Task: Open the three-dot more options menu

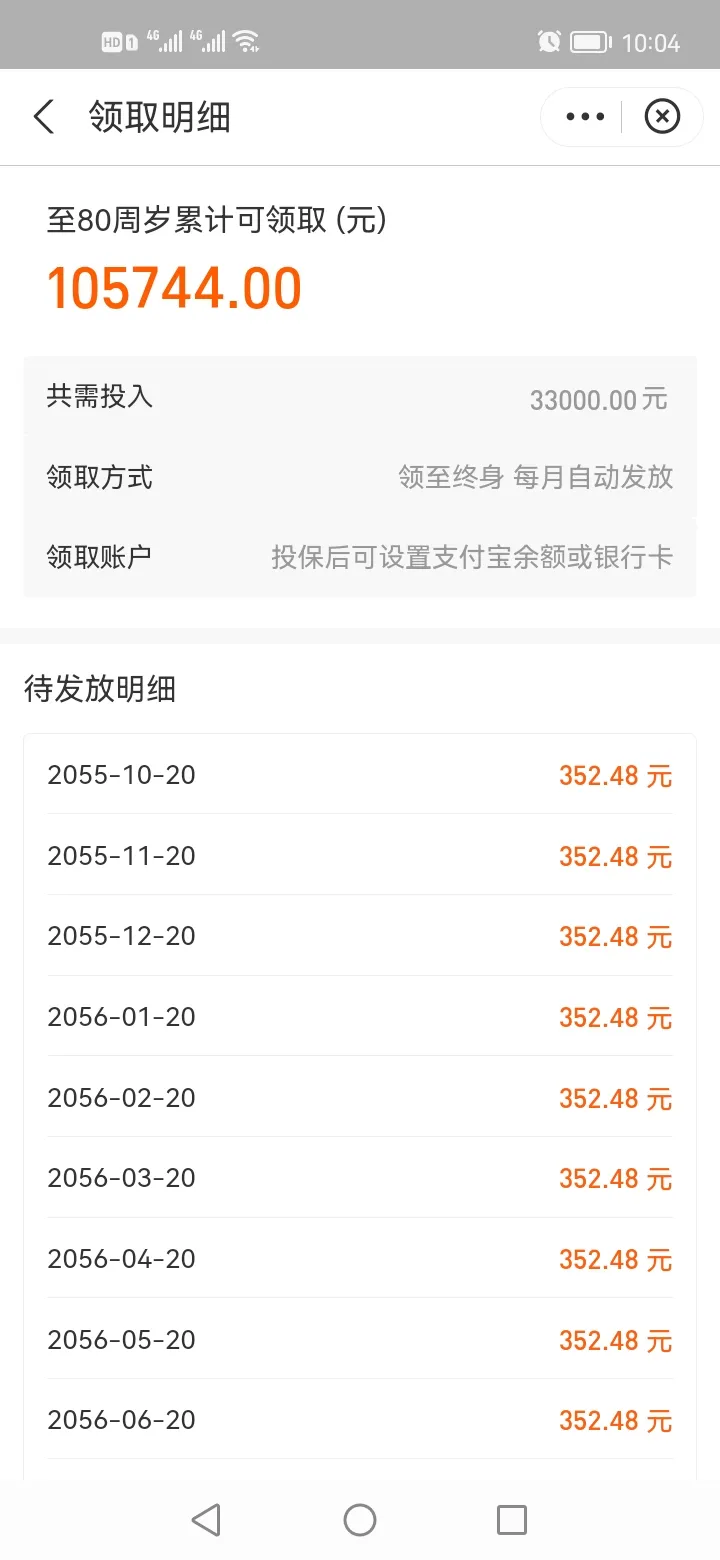Action: pos(585,117)
